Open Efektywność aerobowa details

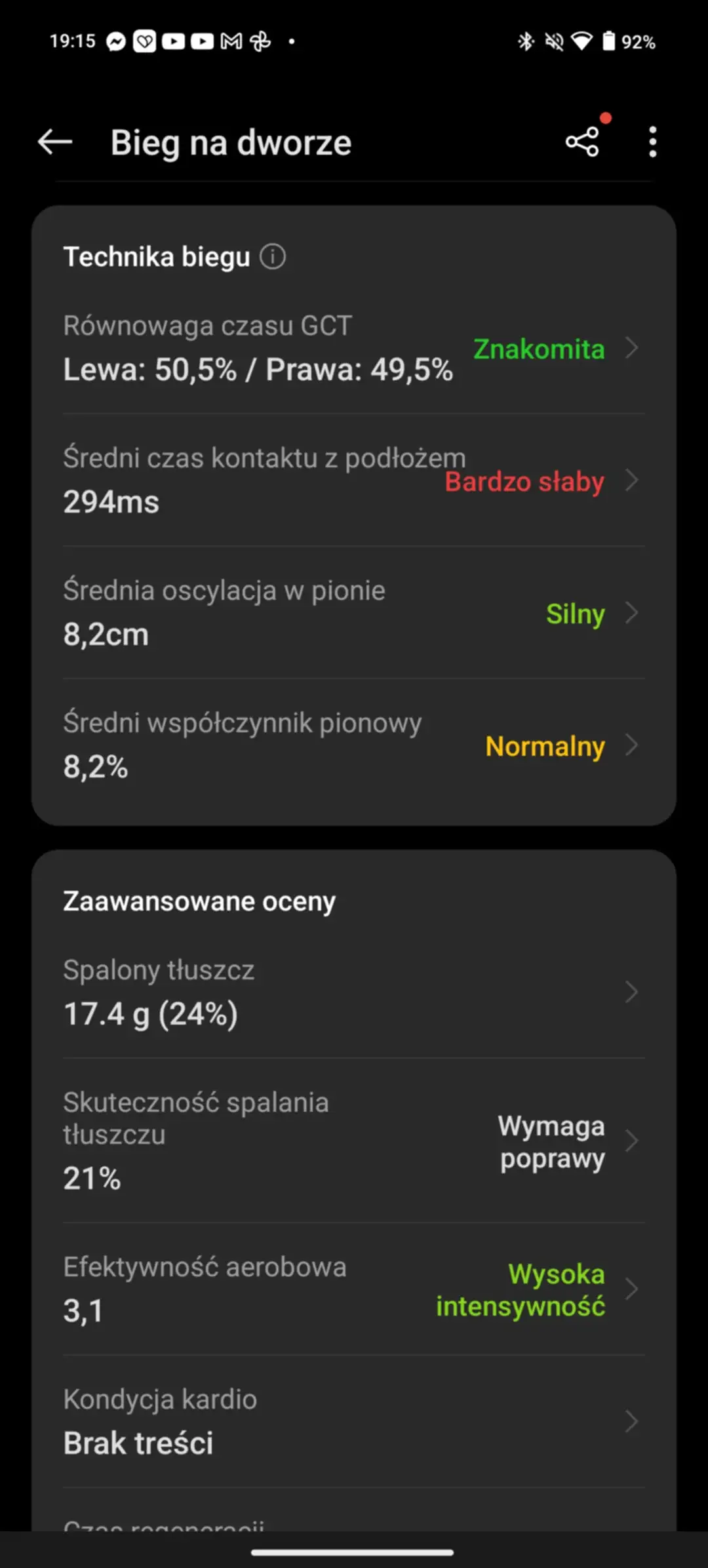354,1289
